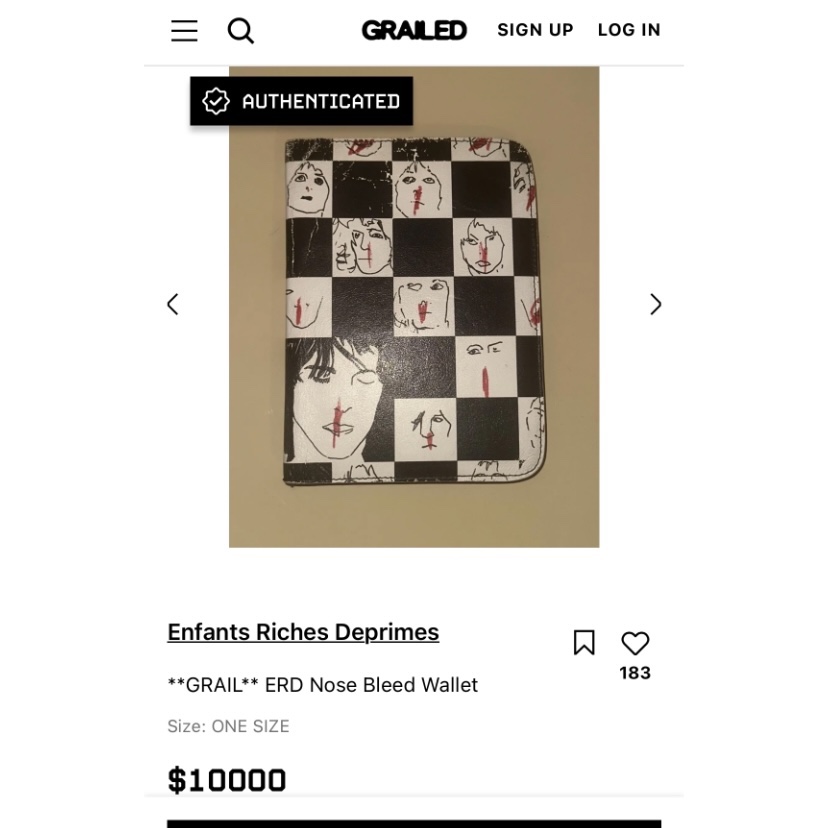Viewport: 828px width, 828px height.
Task: Show the previous product photo
Action: click(x=173, y=304)
